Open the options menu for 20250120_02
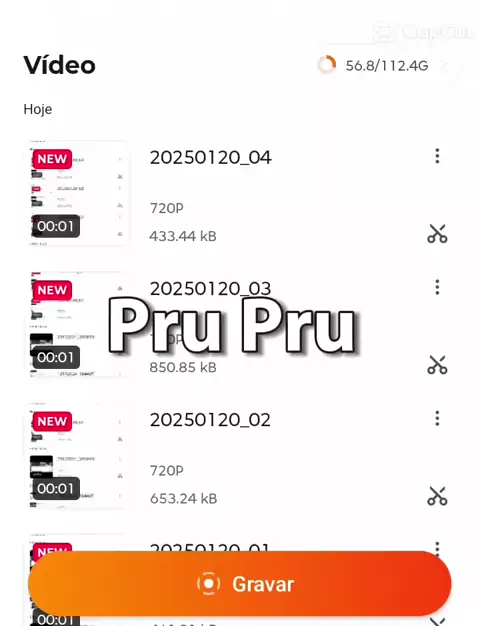This screenshot has width=480, height=626. [437, 418]
